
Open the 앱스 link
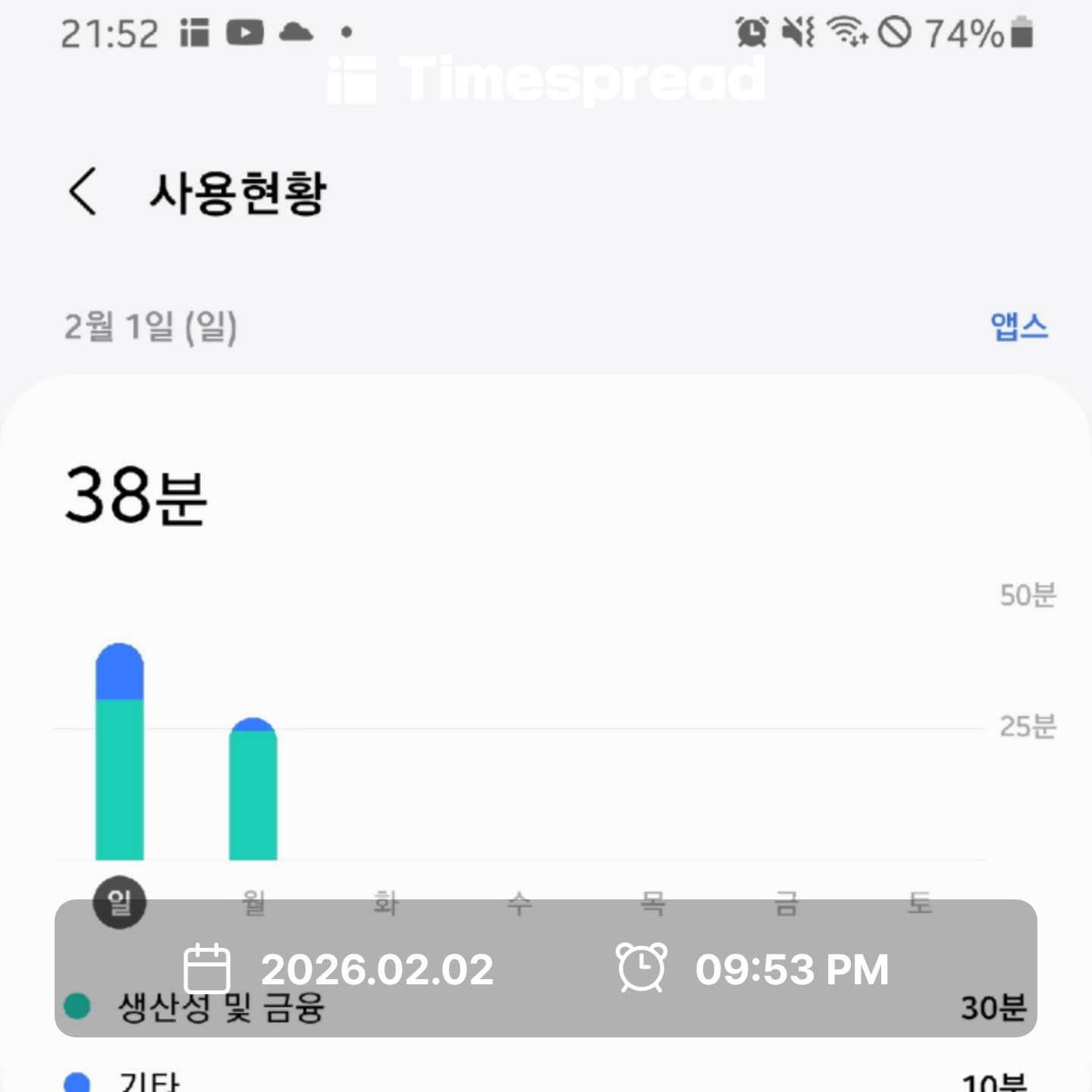click(1018, 327)
